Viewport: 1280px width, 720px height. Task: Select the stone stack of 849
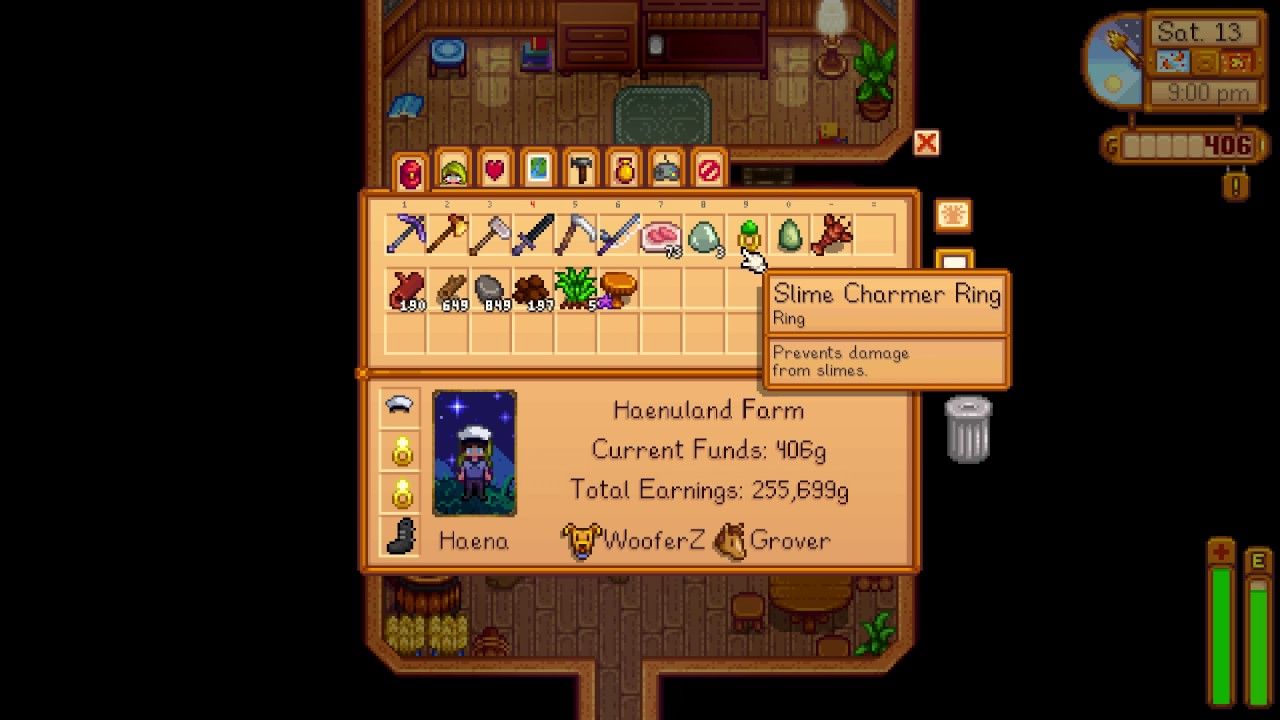coord(490,291)
